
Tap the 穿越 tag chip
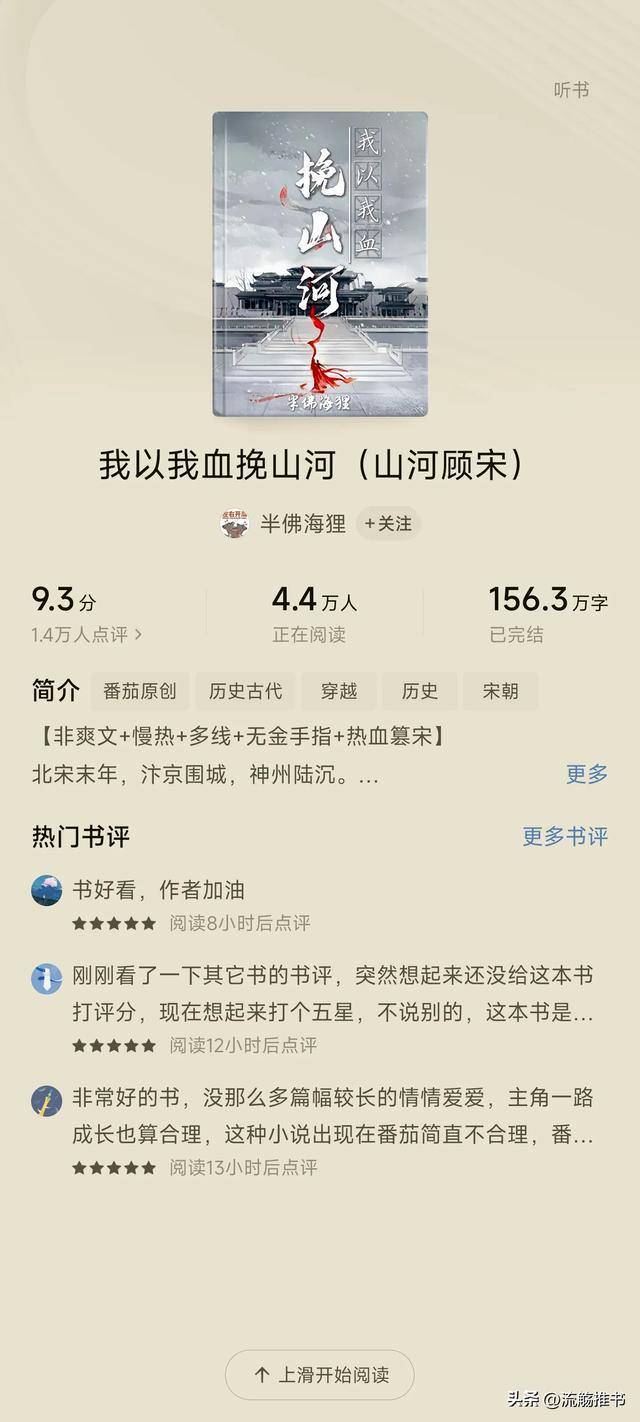[339, 691]
